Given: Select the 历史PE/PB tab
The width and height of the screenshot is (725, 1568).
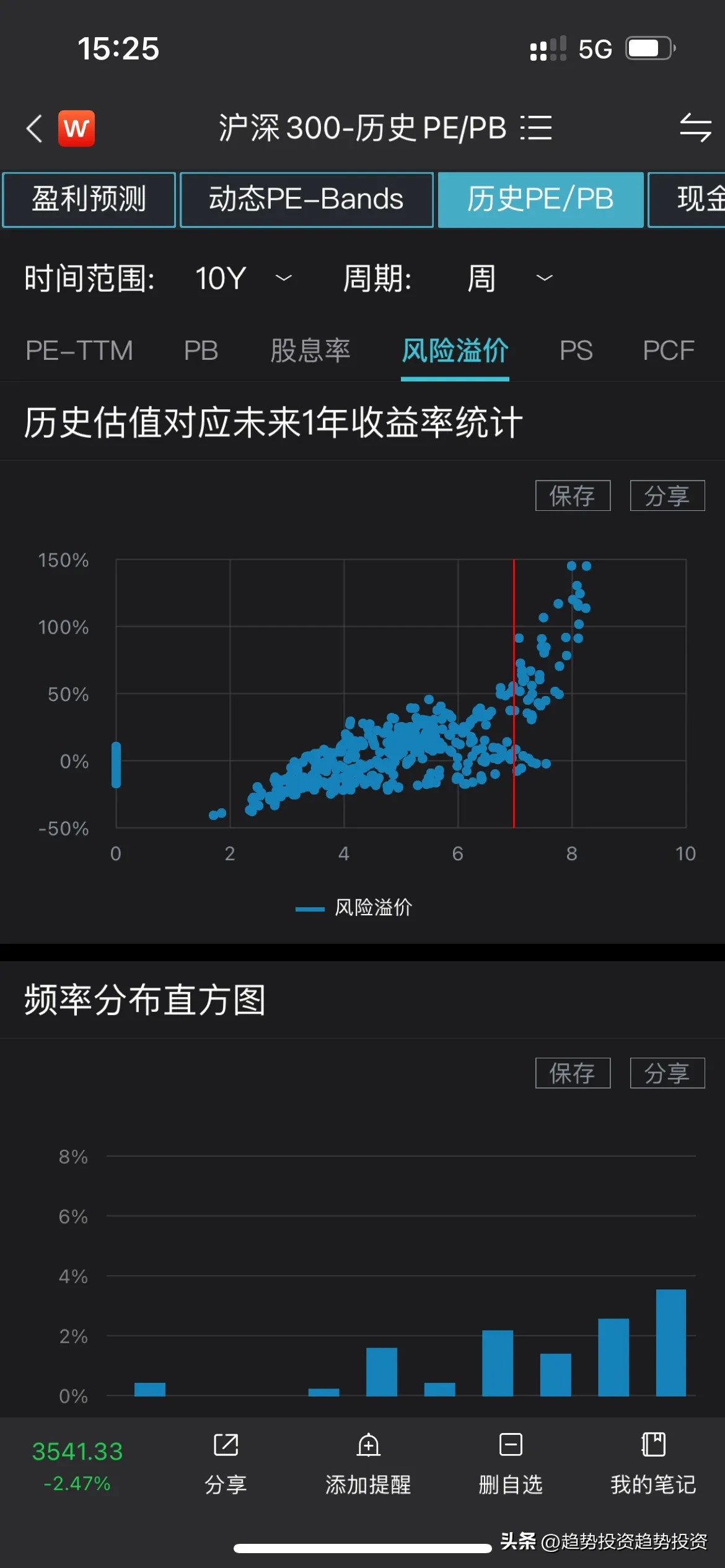Looking at the screenshot, I should click(540, 199).
